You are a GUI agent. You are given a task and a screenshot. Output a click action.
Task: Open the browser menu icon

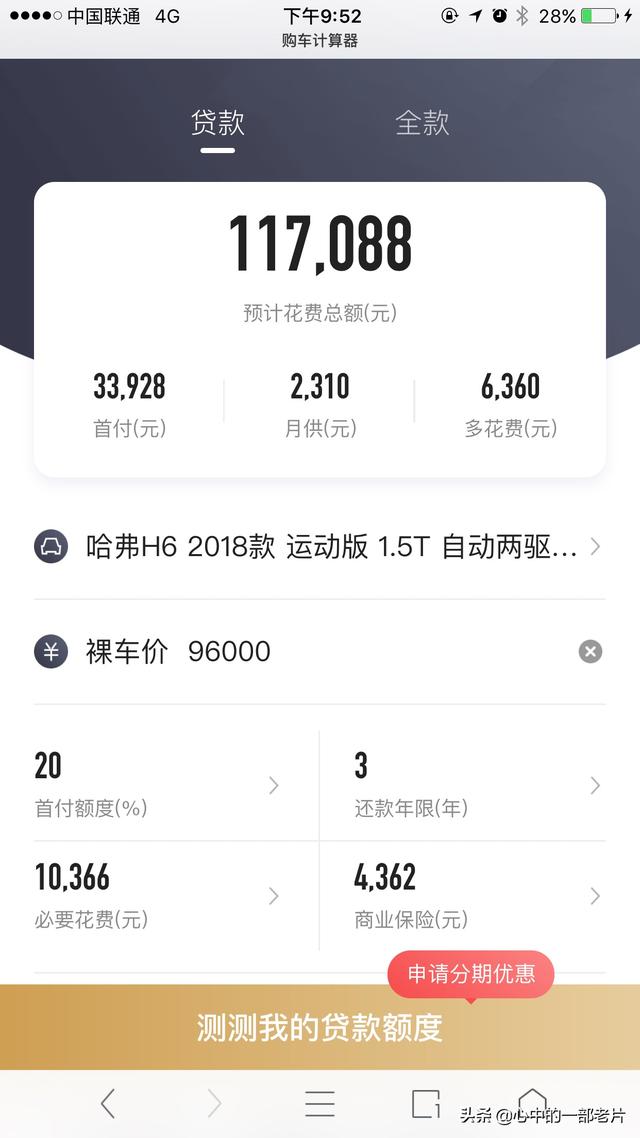tap(319, 1104)
